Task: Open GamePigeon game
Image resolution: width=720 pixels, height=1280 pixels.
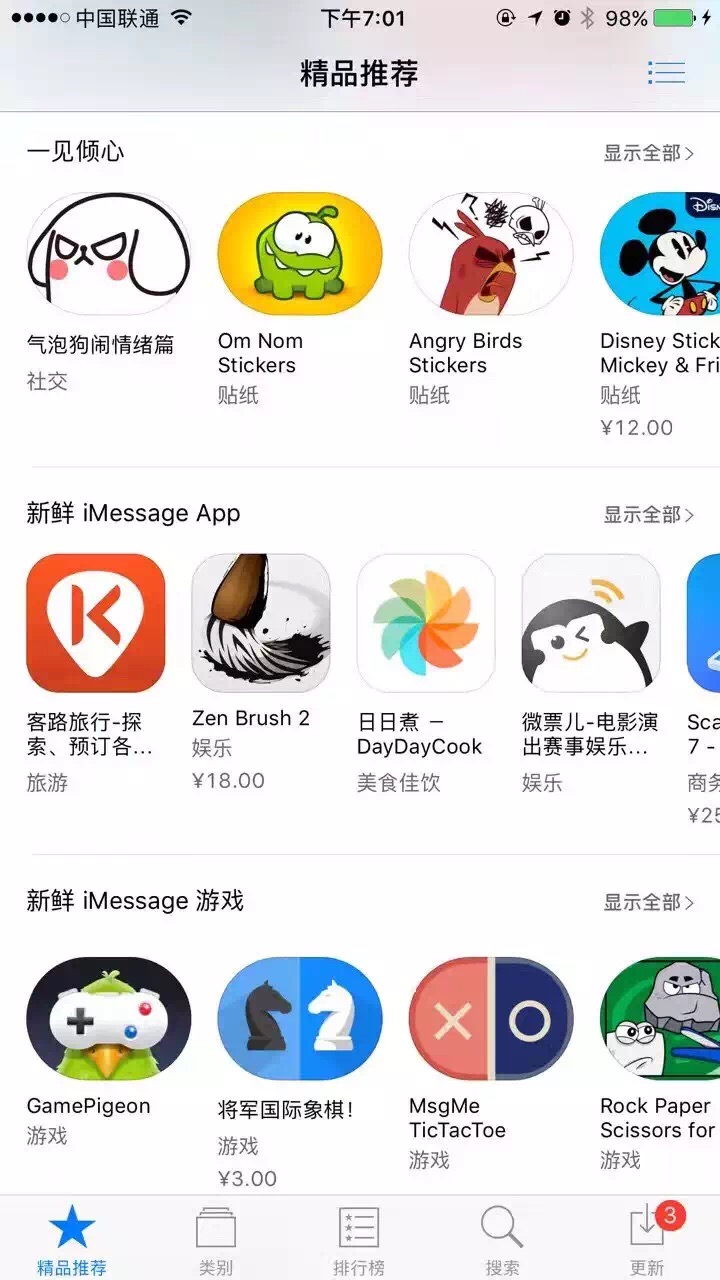Action: point(108,1018)
